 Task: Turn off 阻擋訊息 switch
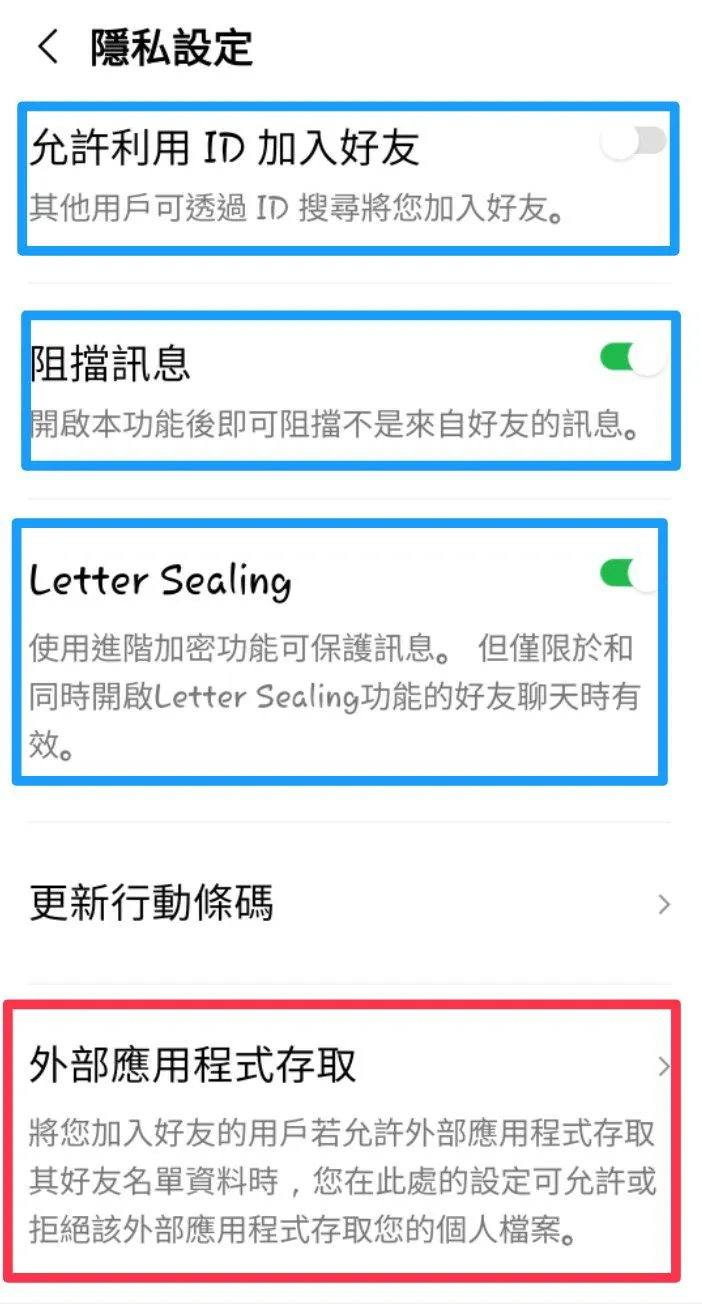[x=632, y=358]
